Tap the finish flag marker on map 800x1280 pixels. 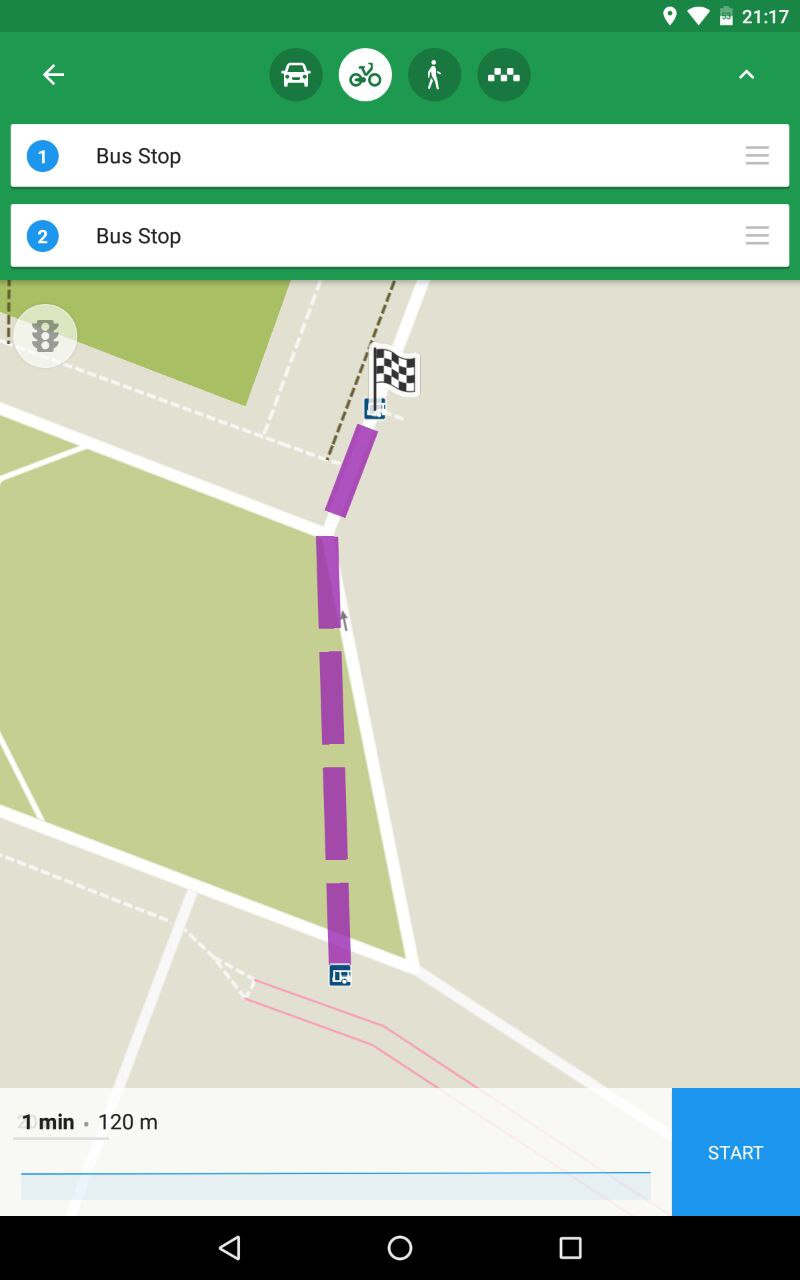tap(395, 373)
